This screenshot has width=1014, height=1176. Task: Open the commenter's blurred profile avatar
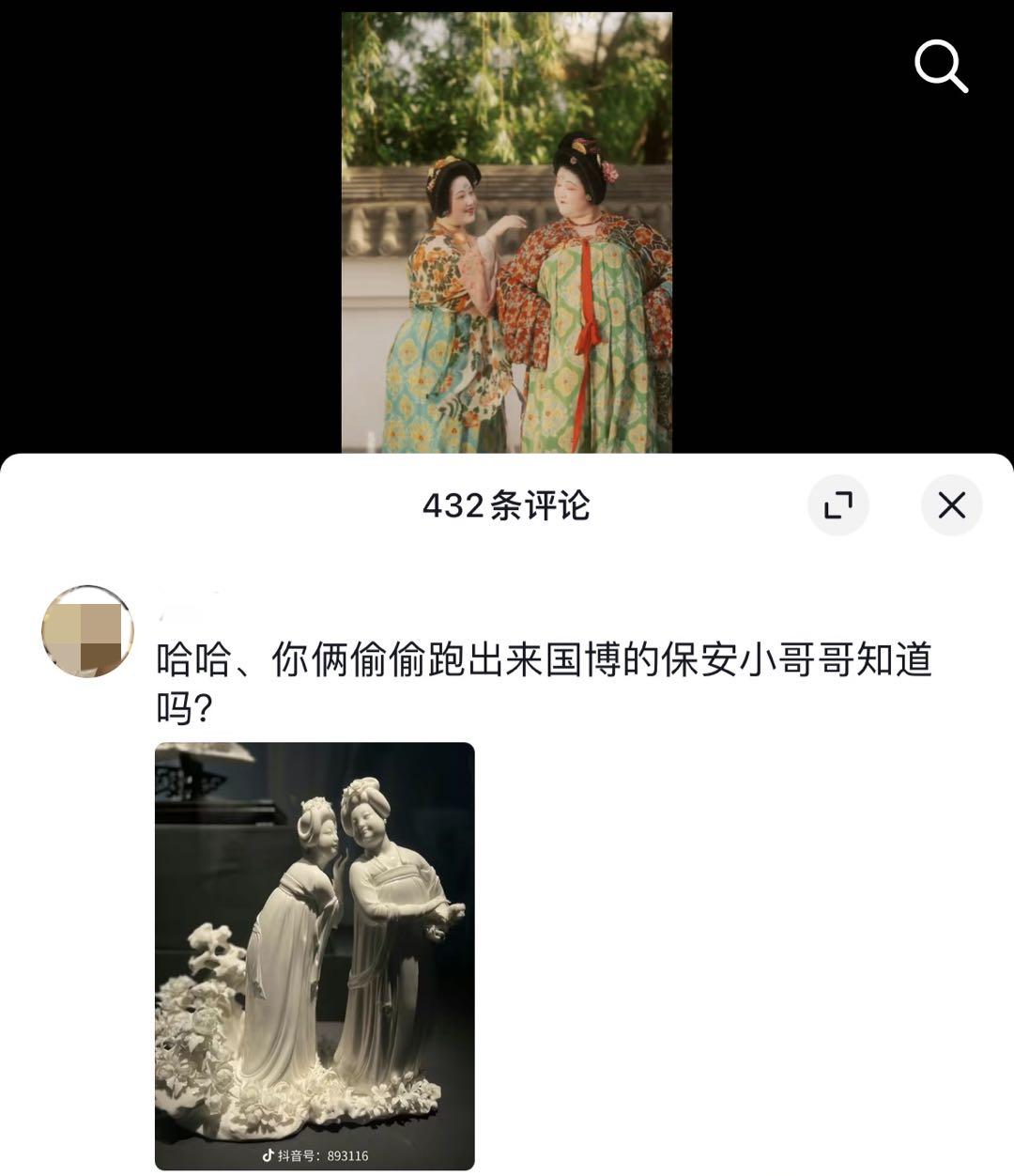(87, 632)
